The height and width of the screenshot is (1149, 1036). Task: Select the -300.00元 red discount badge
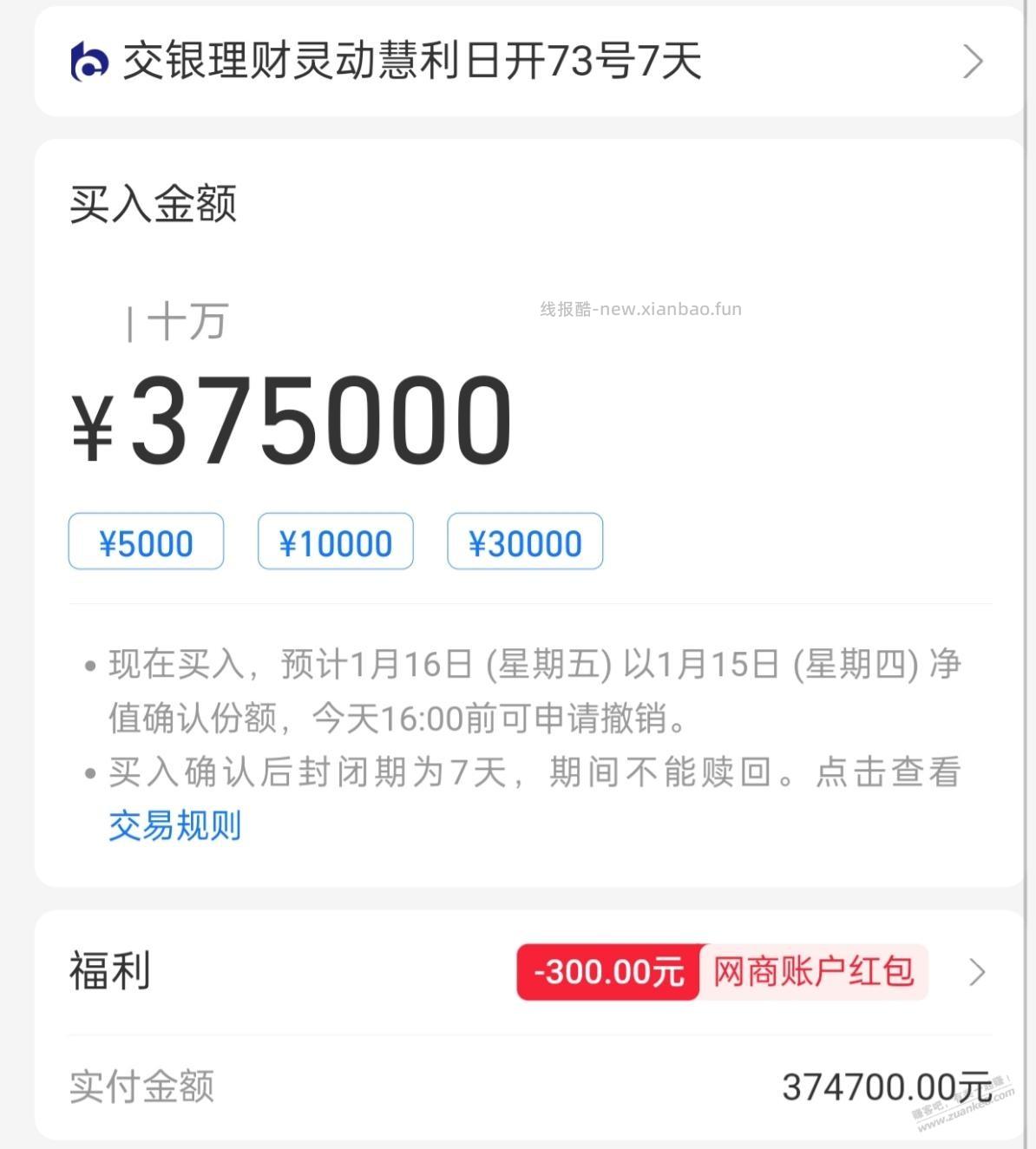(607, 973)
